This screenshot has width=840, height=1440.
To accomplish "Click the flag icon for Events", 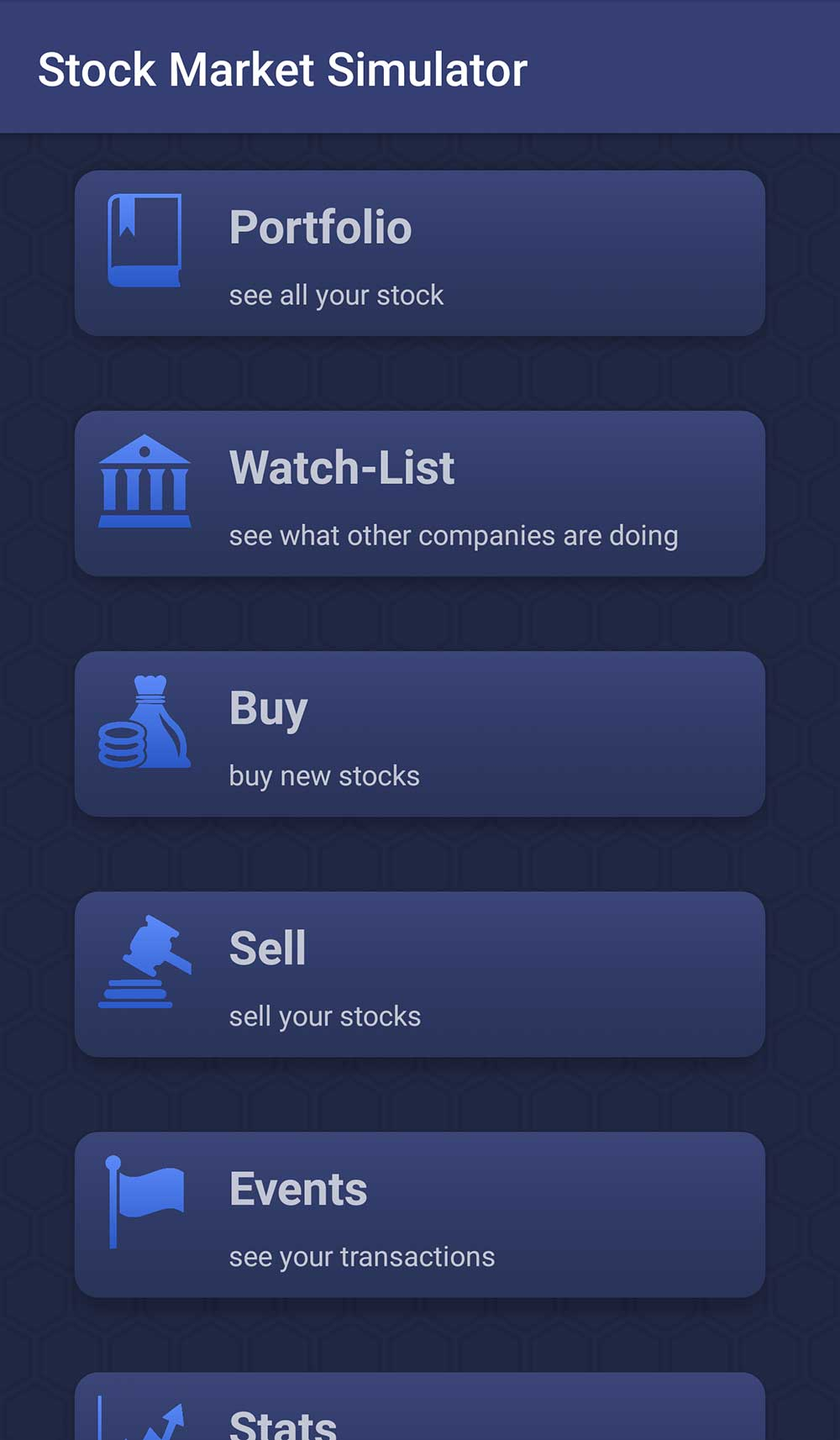I will (144, 1201).
